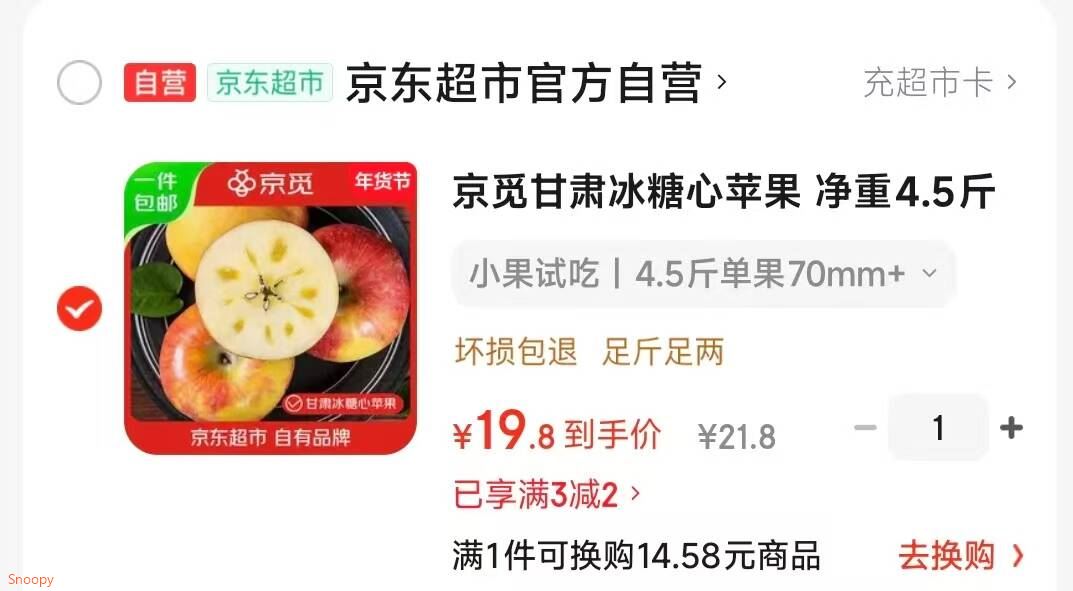Screen dimensions: 1073x591
Task: Tap the quantity field showing 1
Action: point(938,428)
